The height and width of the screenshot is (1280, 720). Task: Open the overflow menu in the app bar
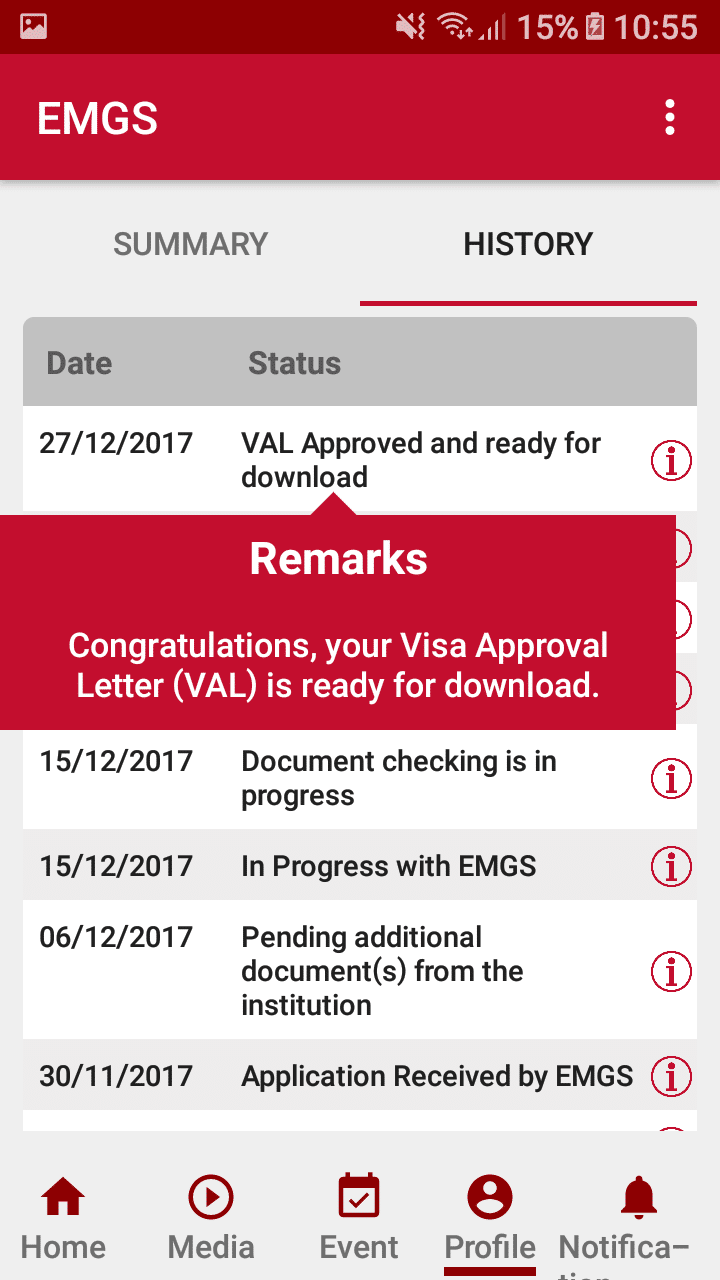click(x=670, y=118)
